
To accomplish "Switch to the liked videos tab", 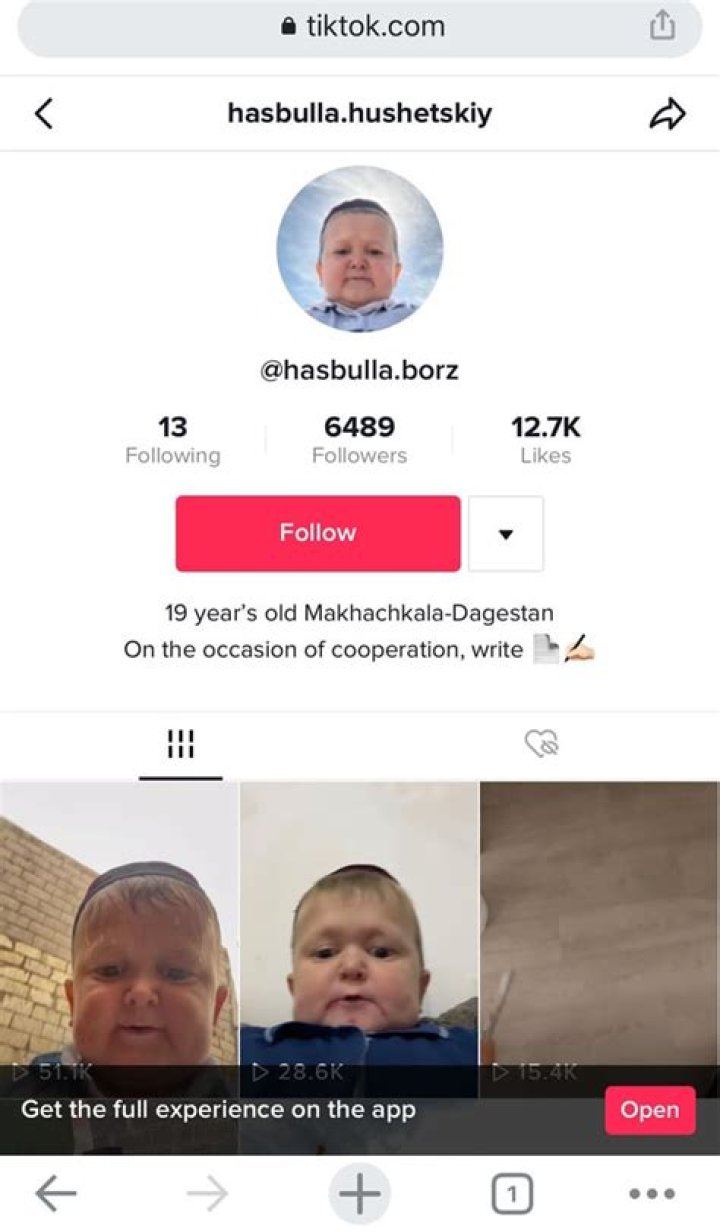I will tap(541, 743).
